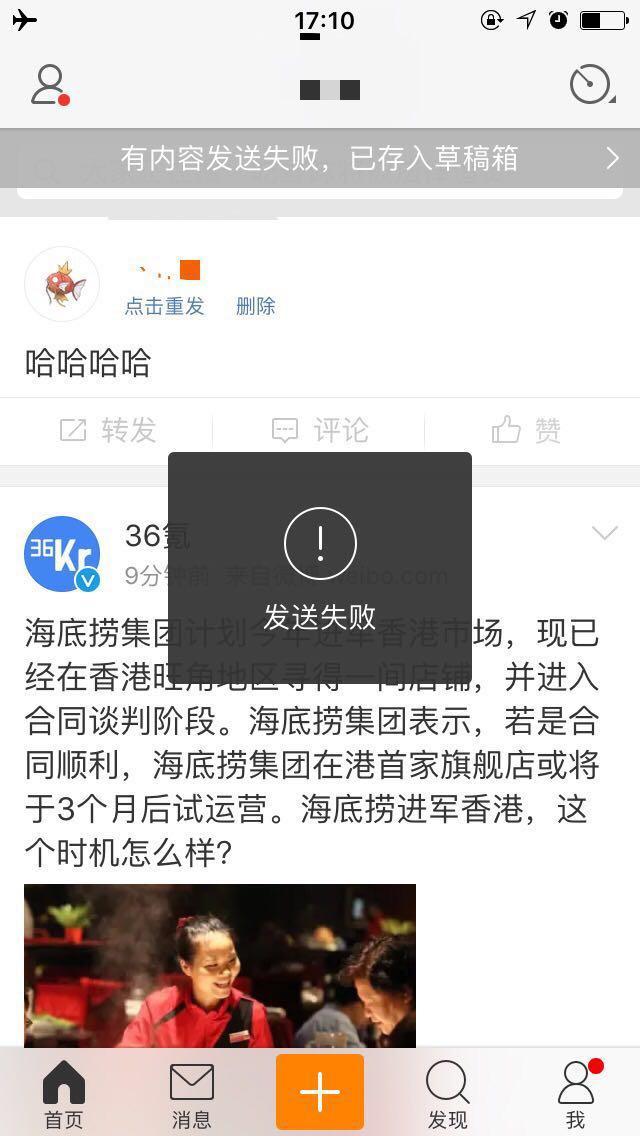Switch to the 发现 tab

click(447, 1094)
